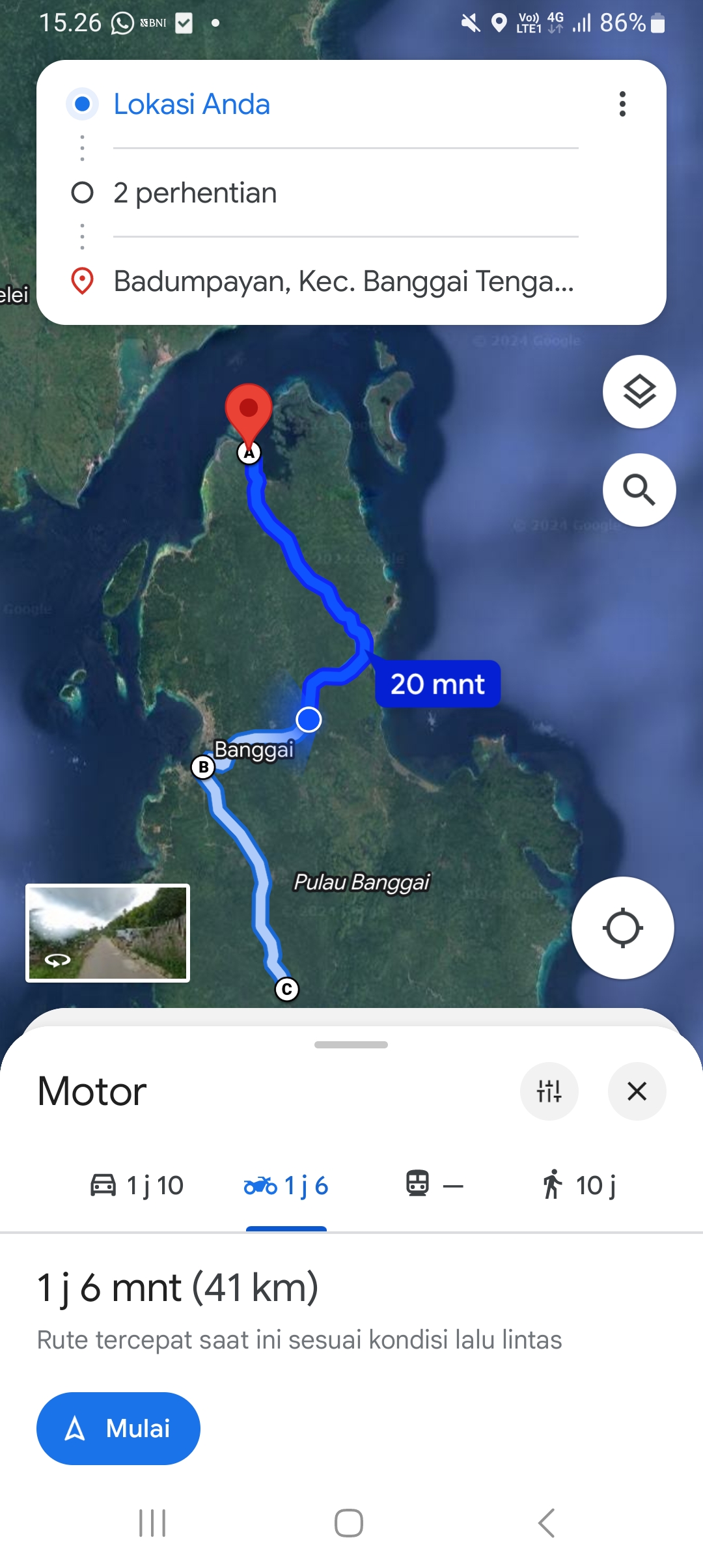Close the directions panel
This screenshot has width=703, height=1568.
pyautogui.click(x=637, y=1091)
